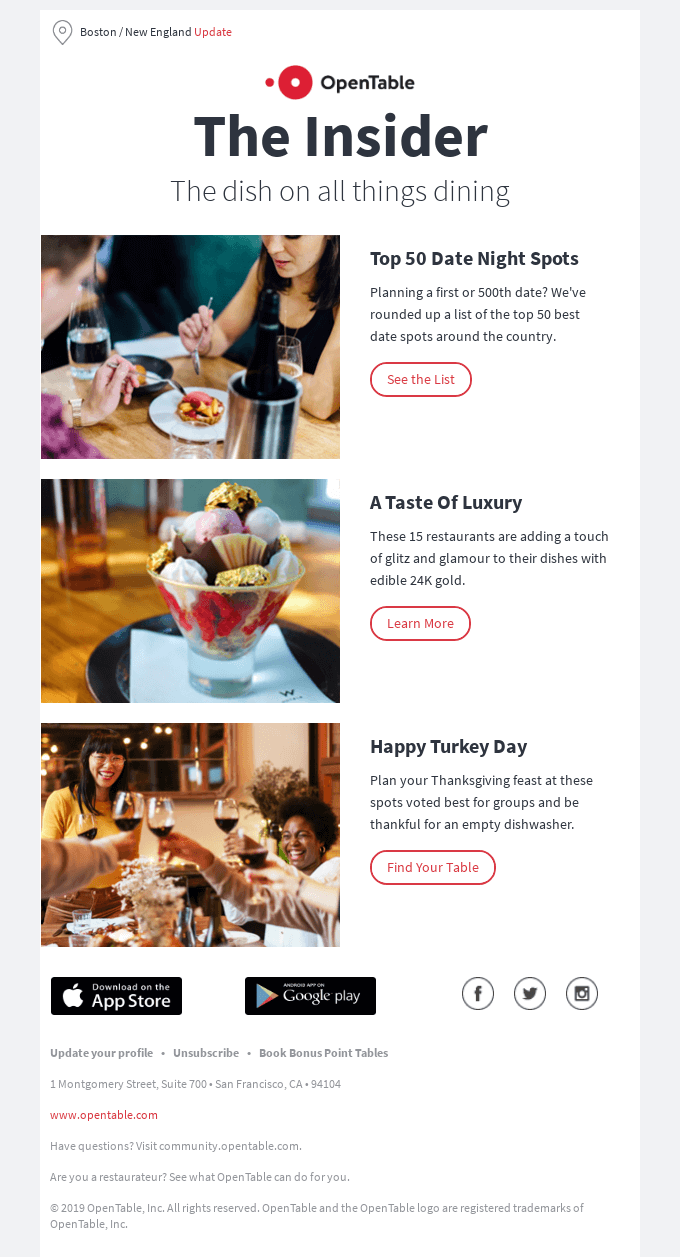
Task: Open the date night couple photo
Action: tap(190, 347)
